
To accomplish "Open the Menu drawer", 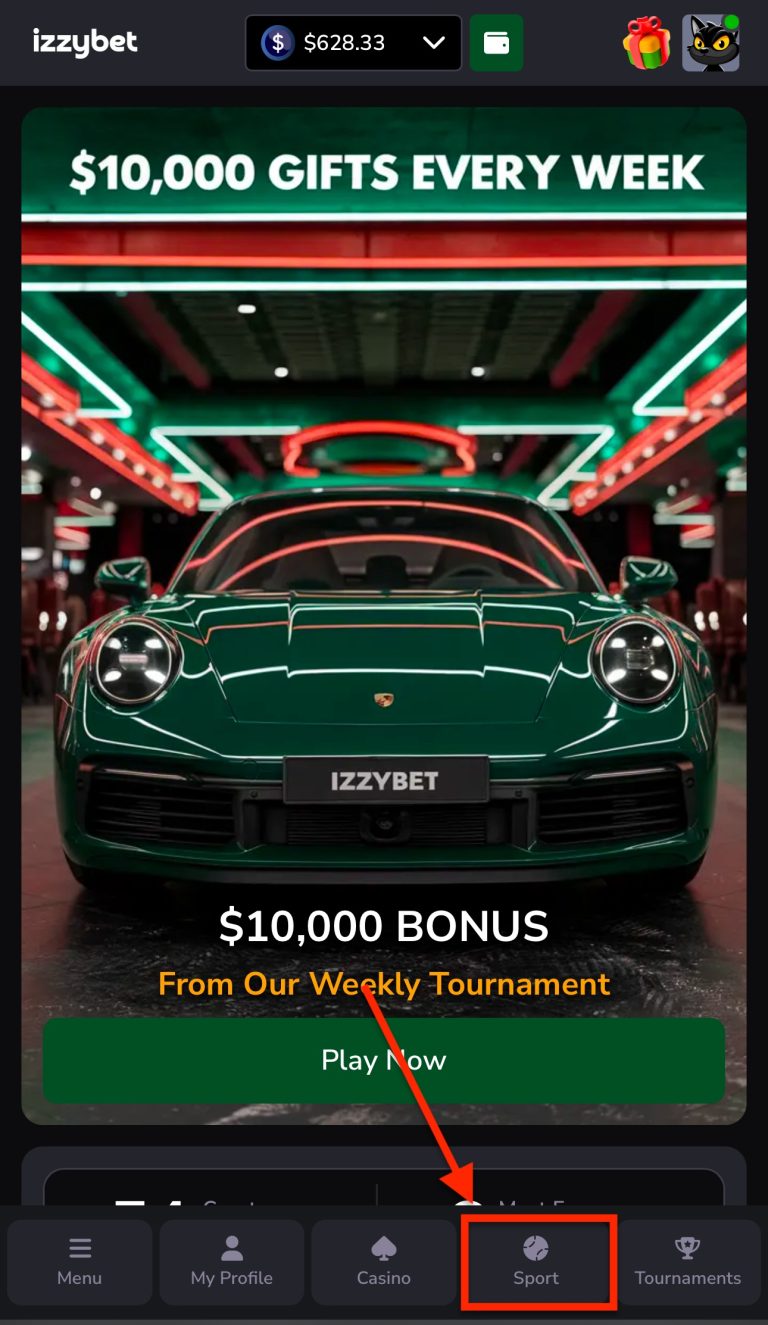I will 80,1262.
